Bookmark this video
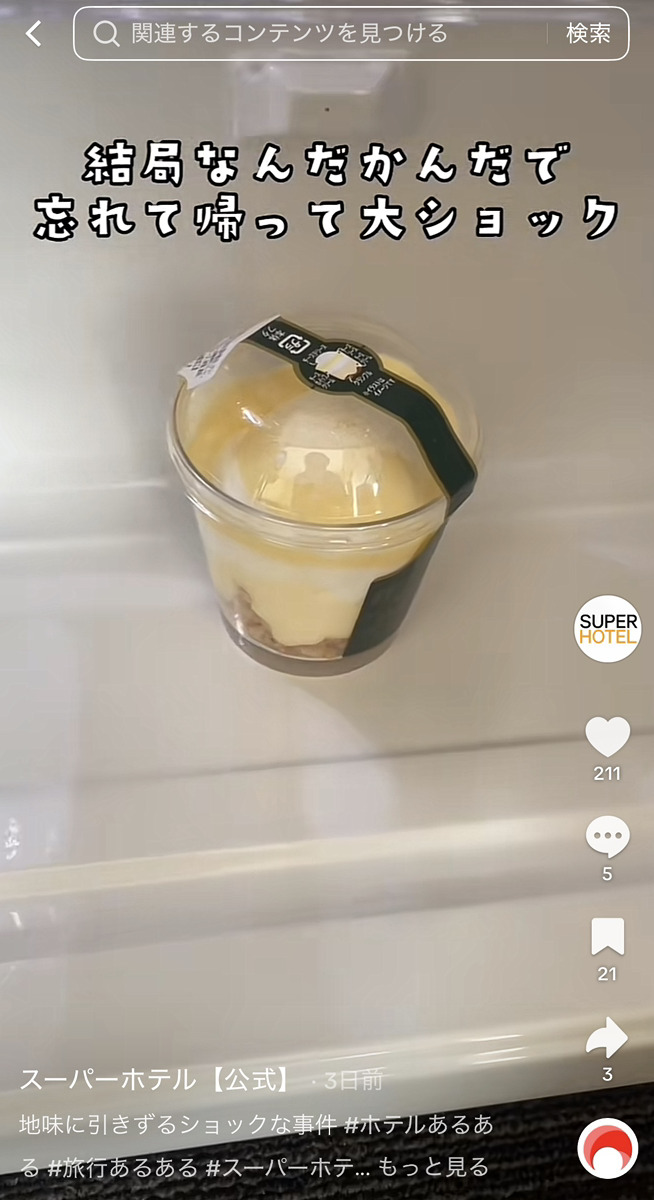Image resolution: width=654 pixels, height=1200 pixels. point(607,937)
